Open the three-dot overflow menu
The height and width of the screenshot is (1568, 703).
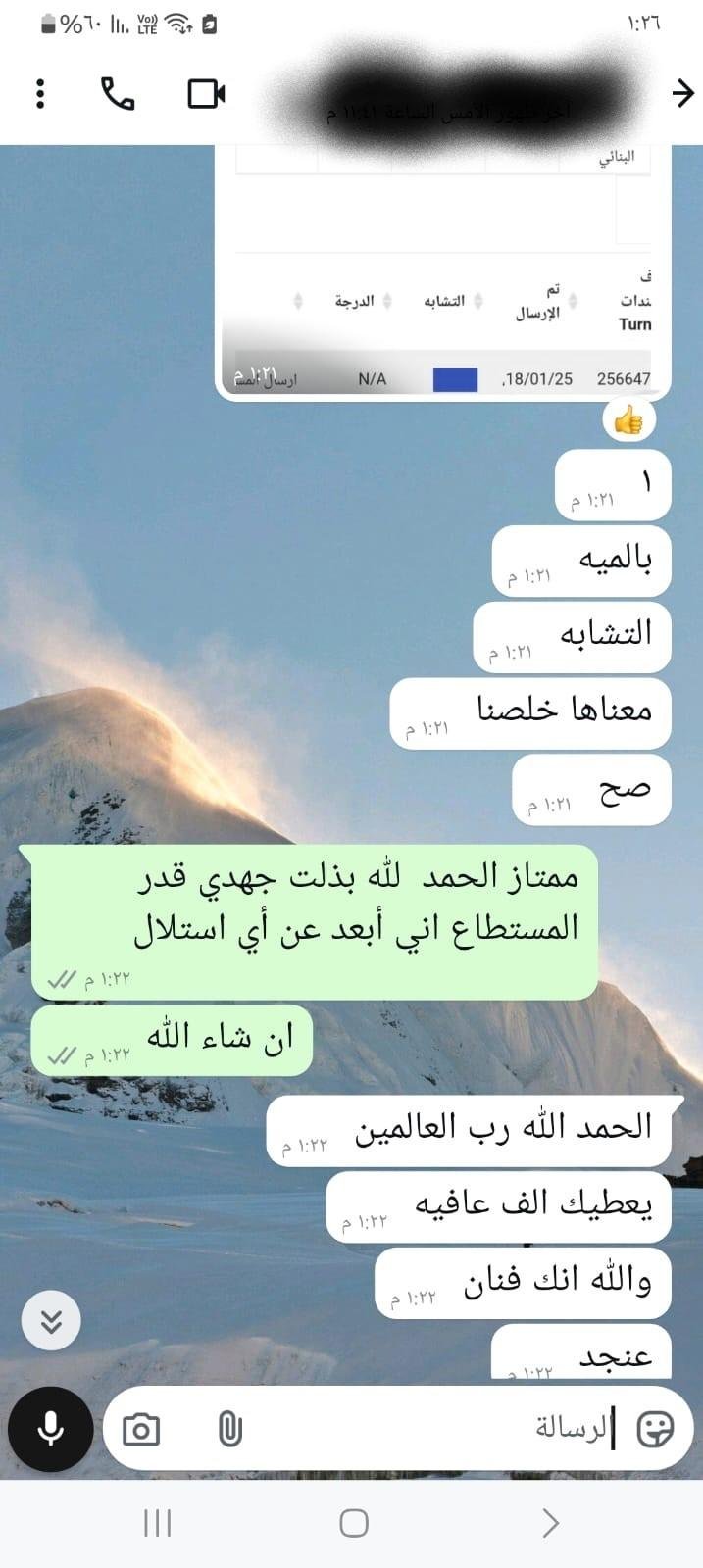[x=40, y=93]
